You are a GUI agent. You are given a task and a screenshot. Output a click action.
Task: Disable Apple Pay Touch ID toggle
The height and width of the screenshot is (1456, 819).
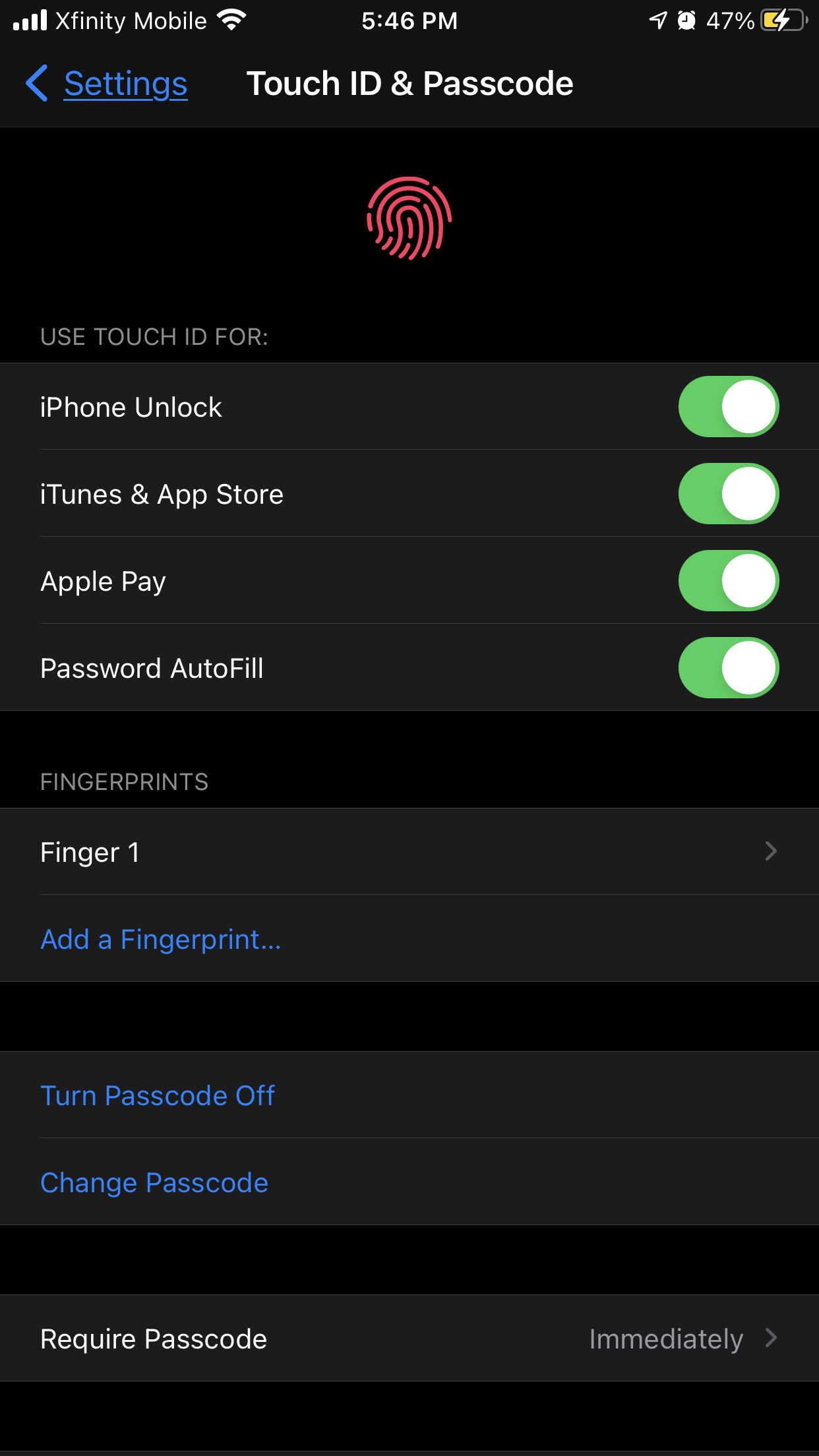(728, 580)
